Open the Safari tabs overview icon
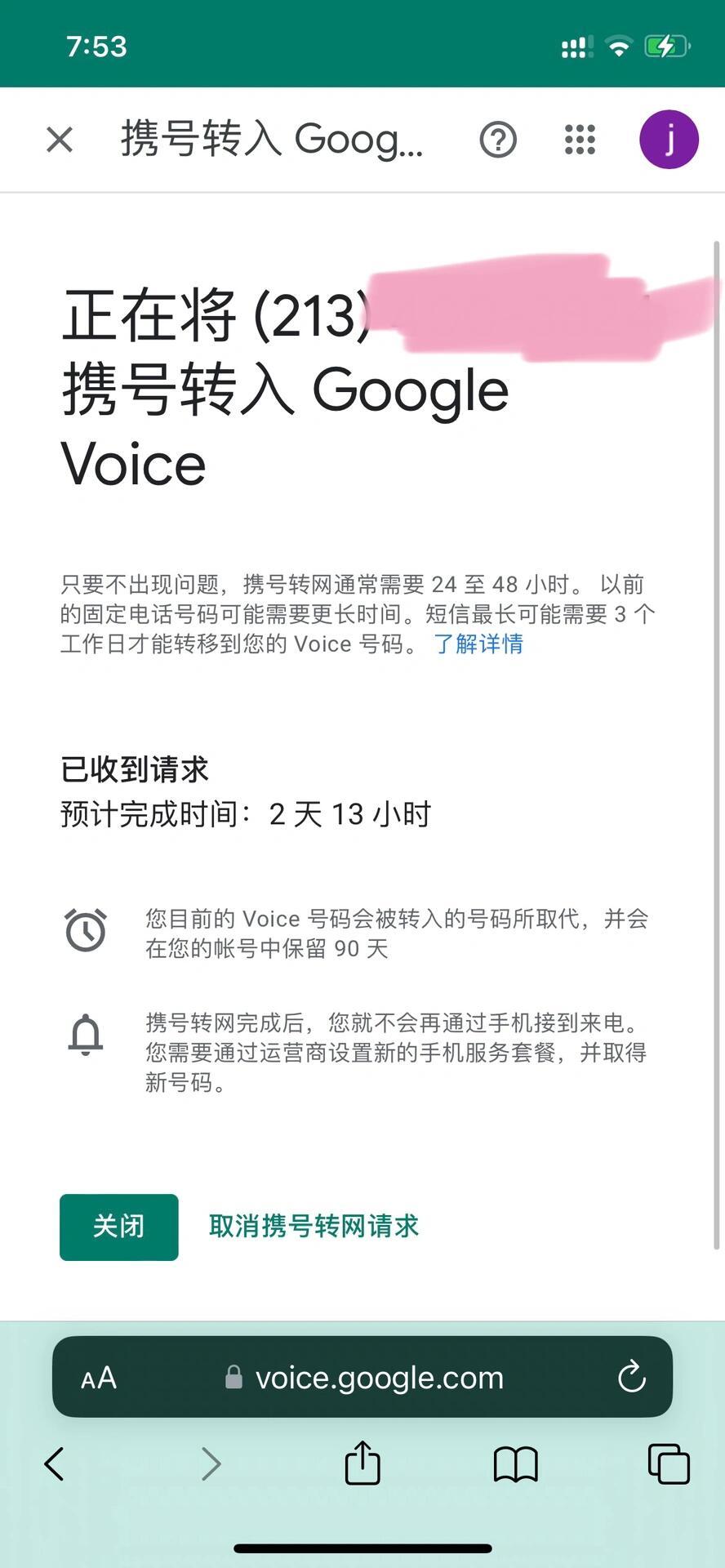The height and width of the screenshot is (1568, 725). click(668, 1463)
